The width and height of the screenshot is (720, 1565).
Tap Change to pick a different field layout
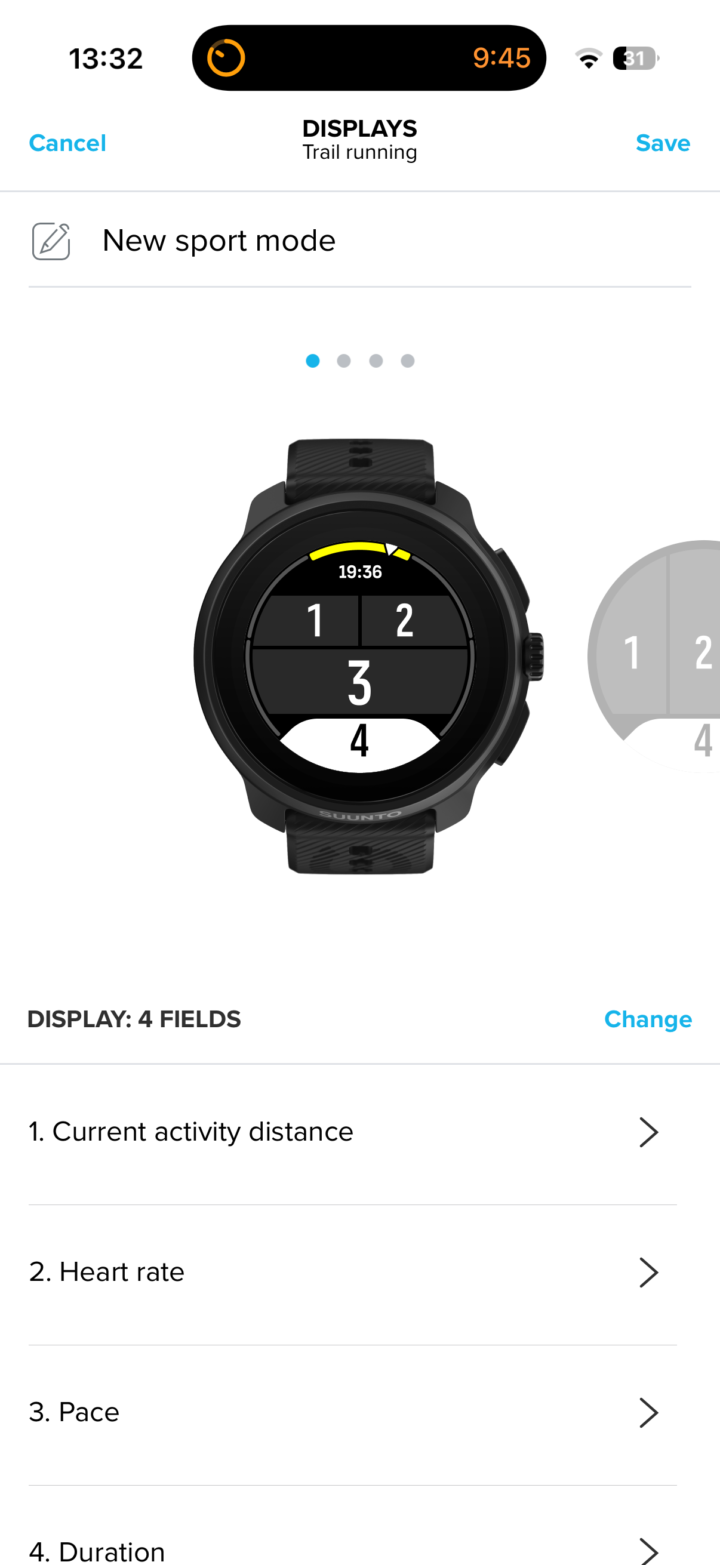647,1019
